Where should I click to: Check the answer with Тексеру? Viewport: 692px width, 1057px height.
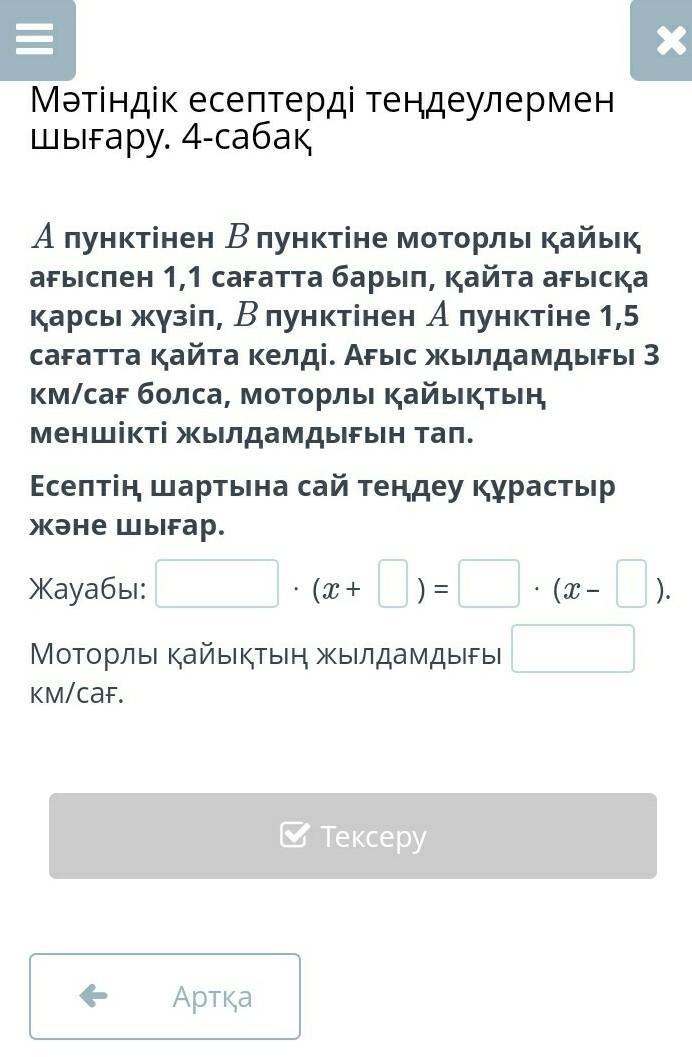(x=353, y=836)
